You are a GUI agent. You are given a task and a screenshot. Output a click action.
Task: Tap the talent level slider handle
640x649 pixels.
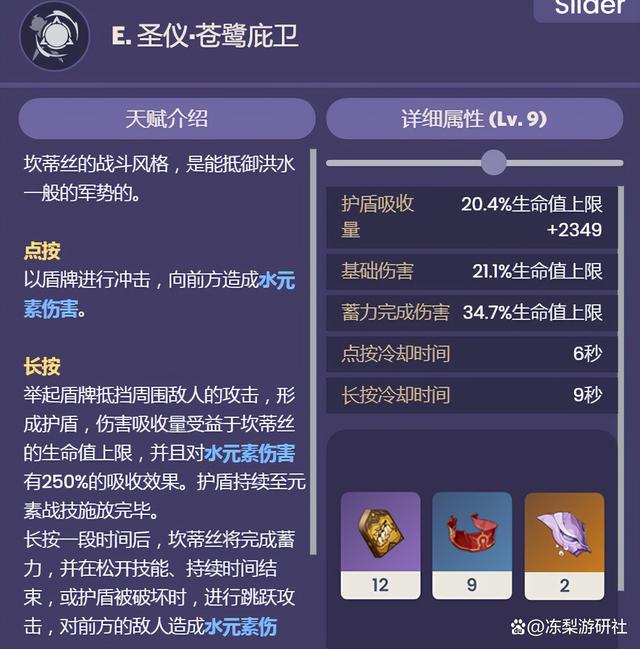(493, 162)
